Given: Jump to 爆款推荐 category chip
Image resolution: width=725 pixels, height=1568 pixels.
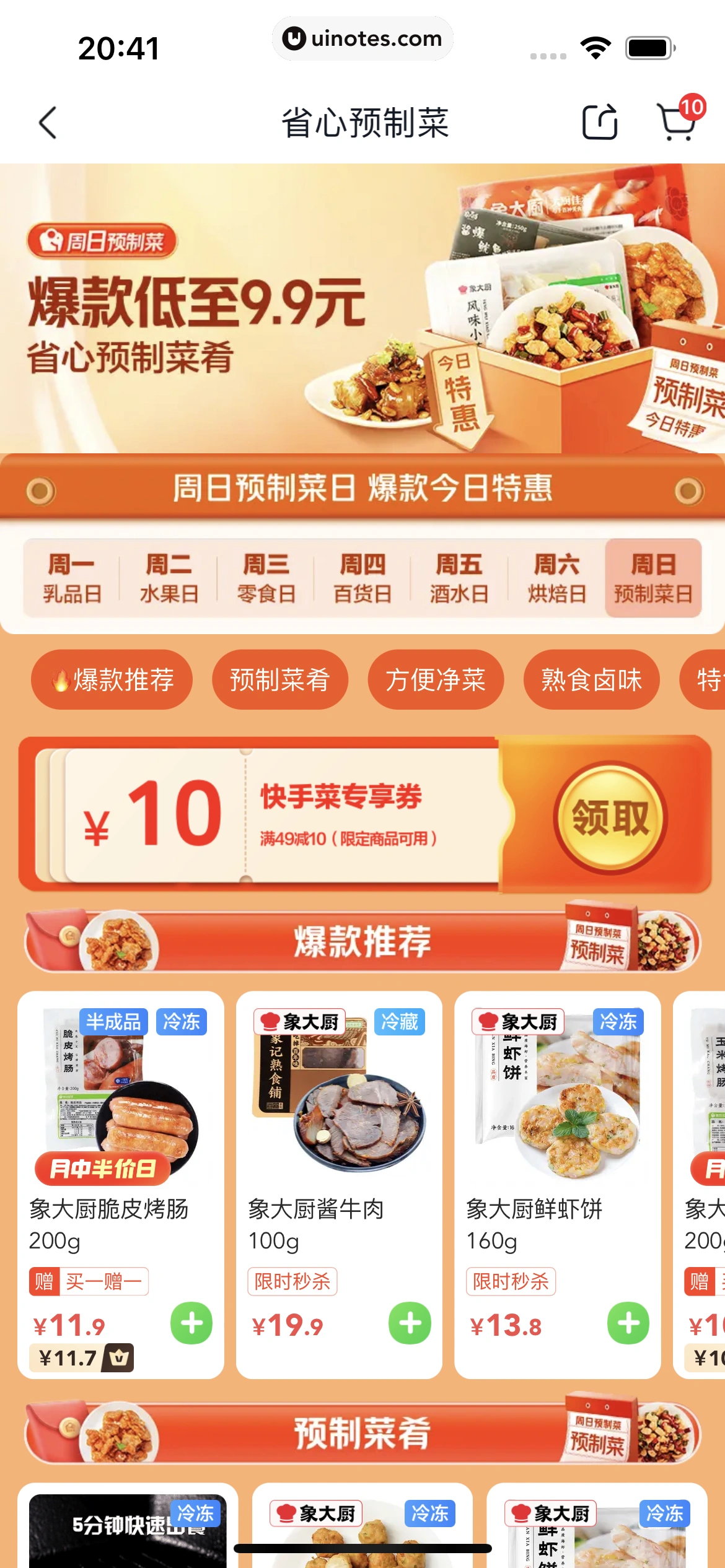Looking at the screenshot, I should pos(112,679).
